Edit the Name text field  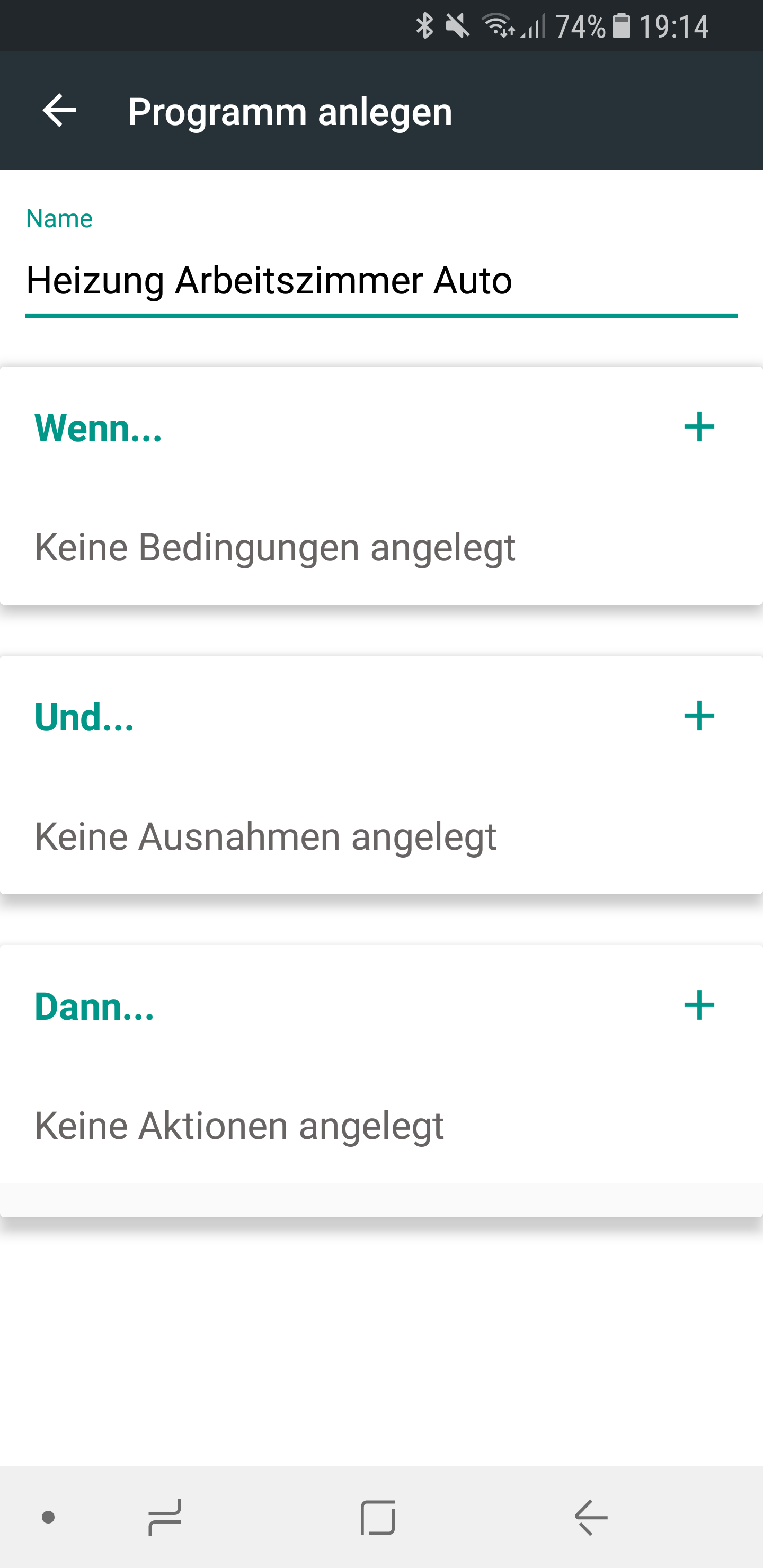click(380, 281)
